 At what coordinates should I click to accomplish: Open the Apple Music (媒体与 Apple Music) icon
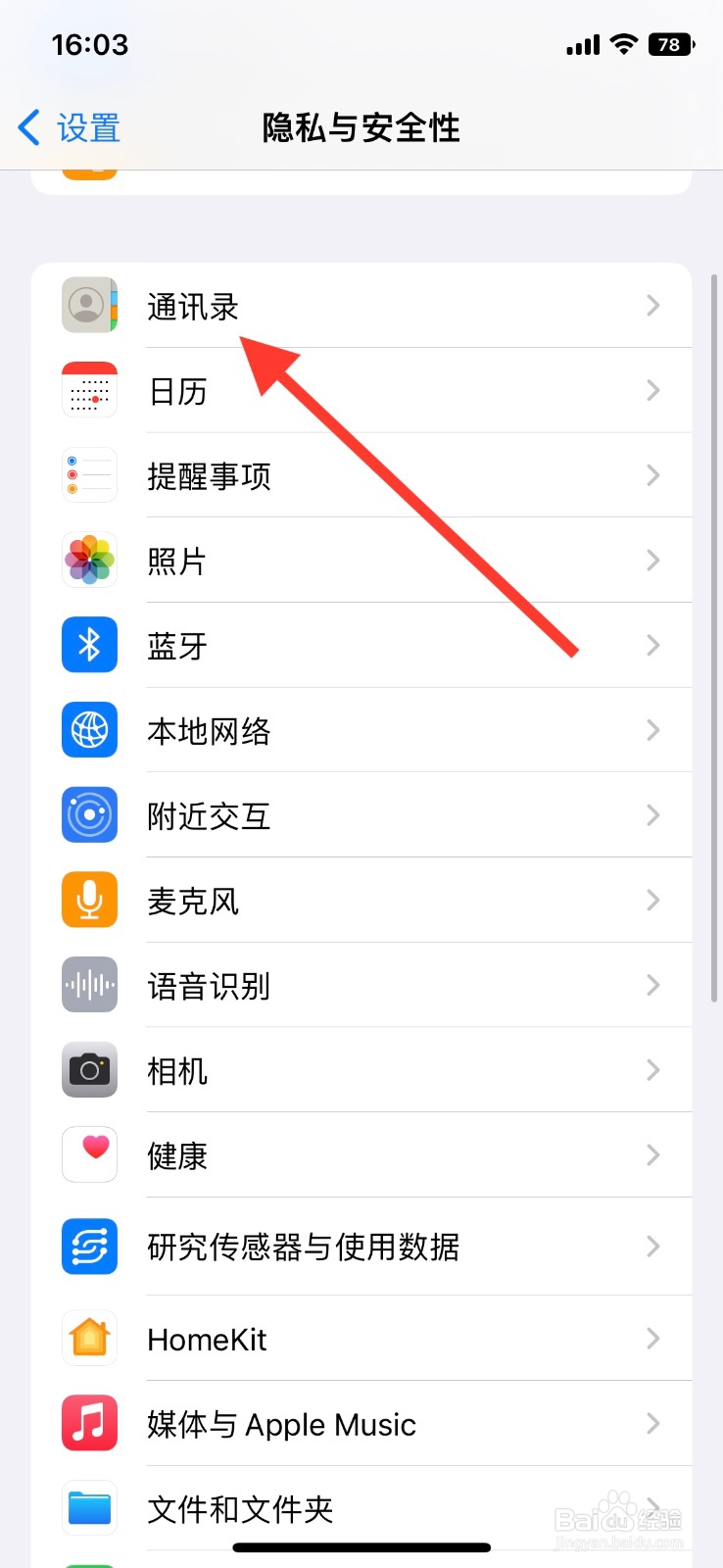pos(89,1423)
